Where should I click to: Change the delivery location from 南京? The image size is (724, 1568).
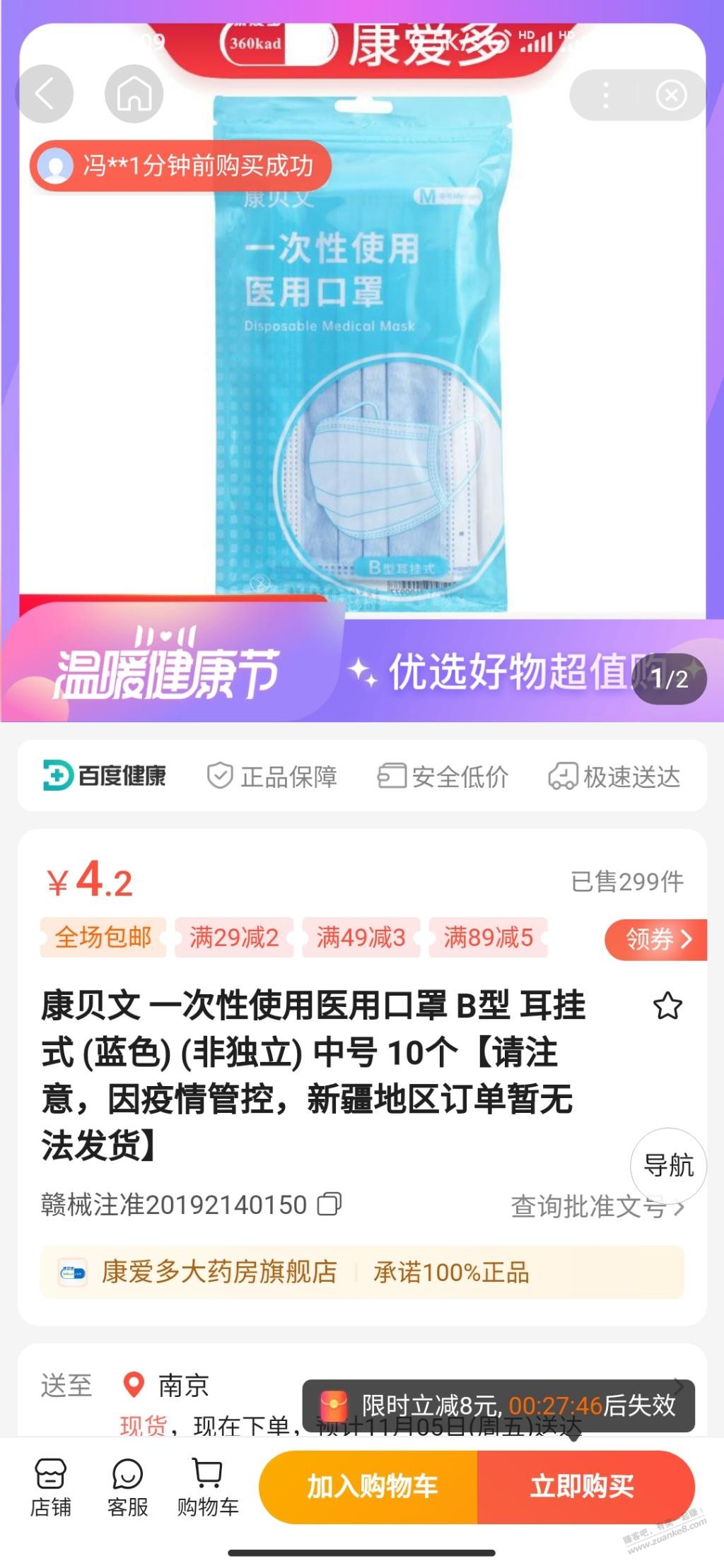182,1385
